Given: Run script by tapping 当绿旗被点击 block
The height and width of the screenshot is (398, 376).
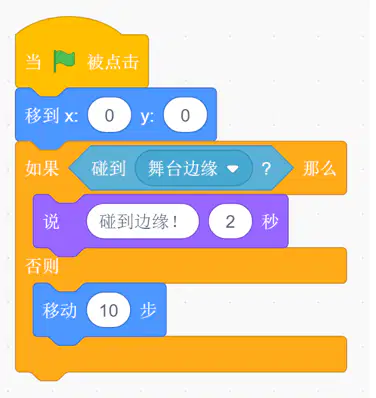Looking at the screenshot, I should 82,62.
